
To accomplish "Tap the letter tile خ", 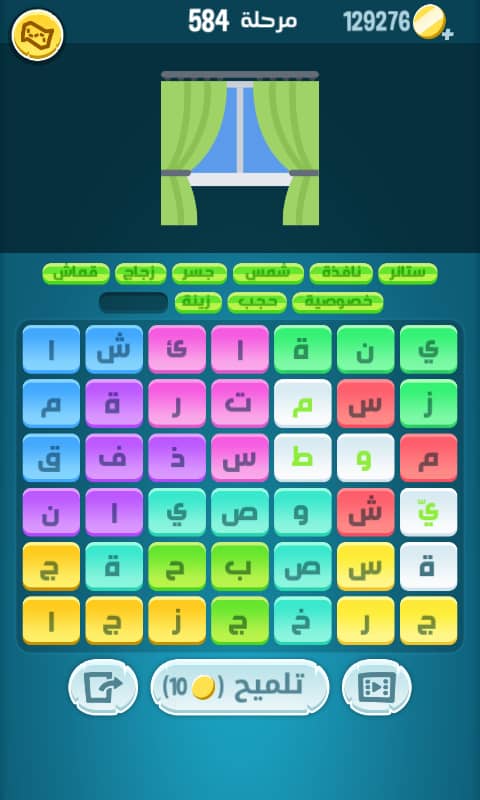I will point(302,621).
